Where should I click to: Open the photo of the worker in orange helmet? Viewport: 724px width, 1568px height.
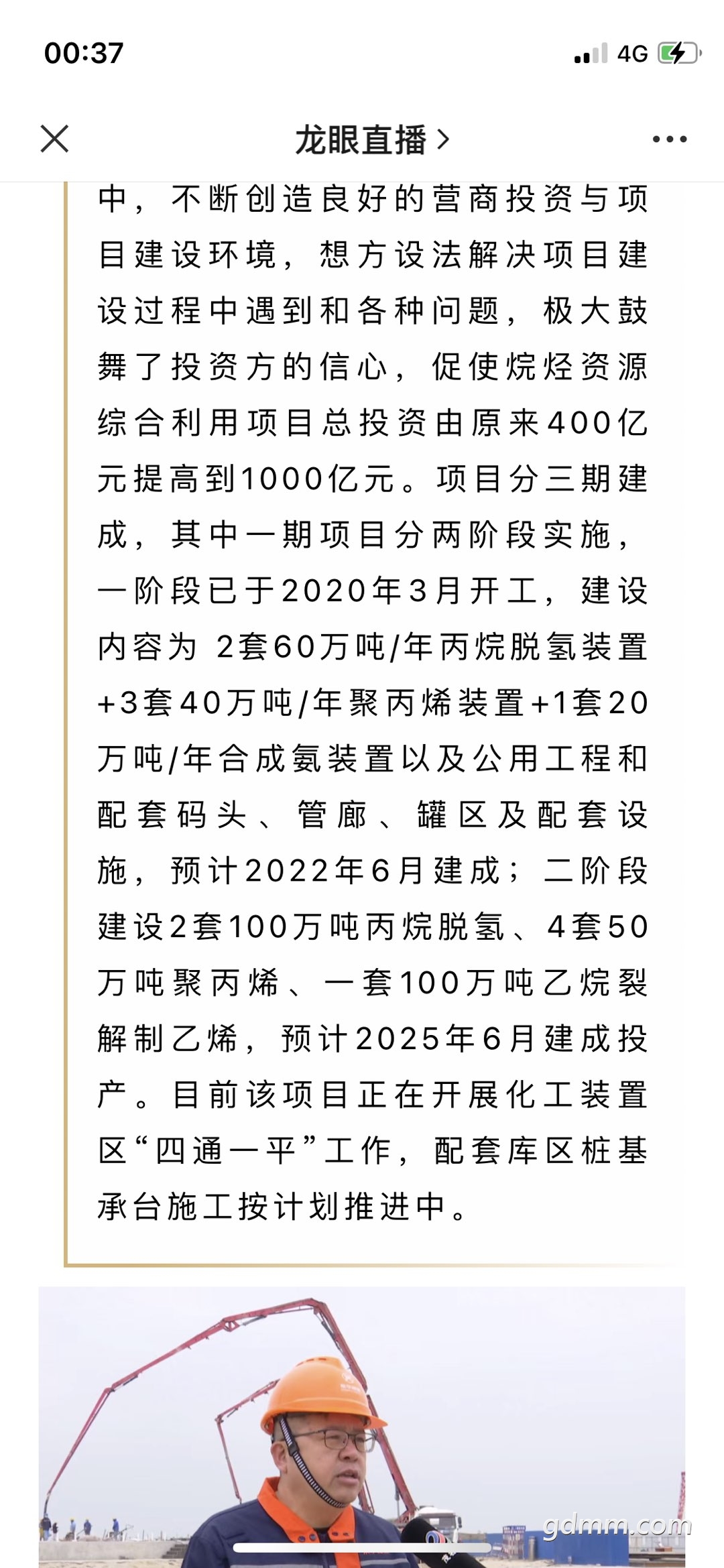click(x=362, y=1427)
